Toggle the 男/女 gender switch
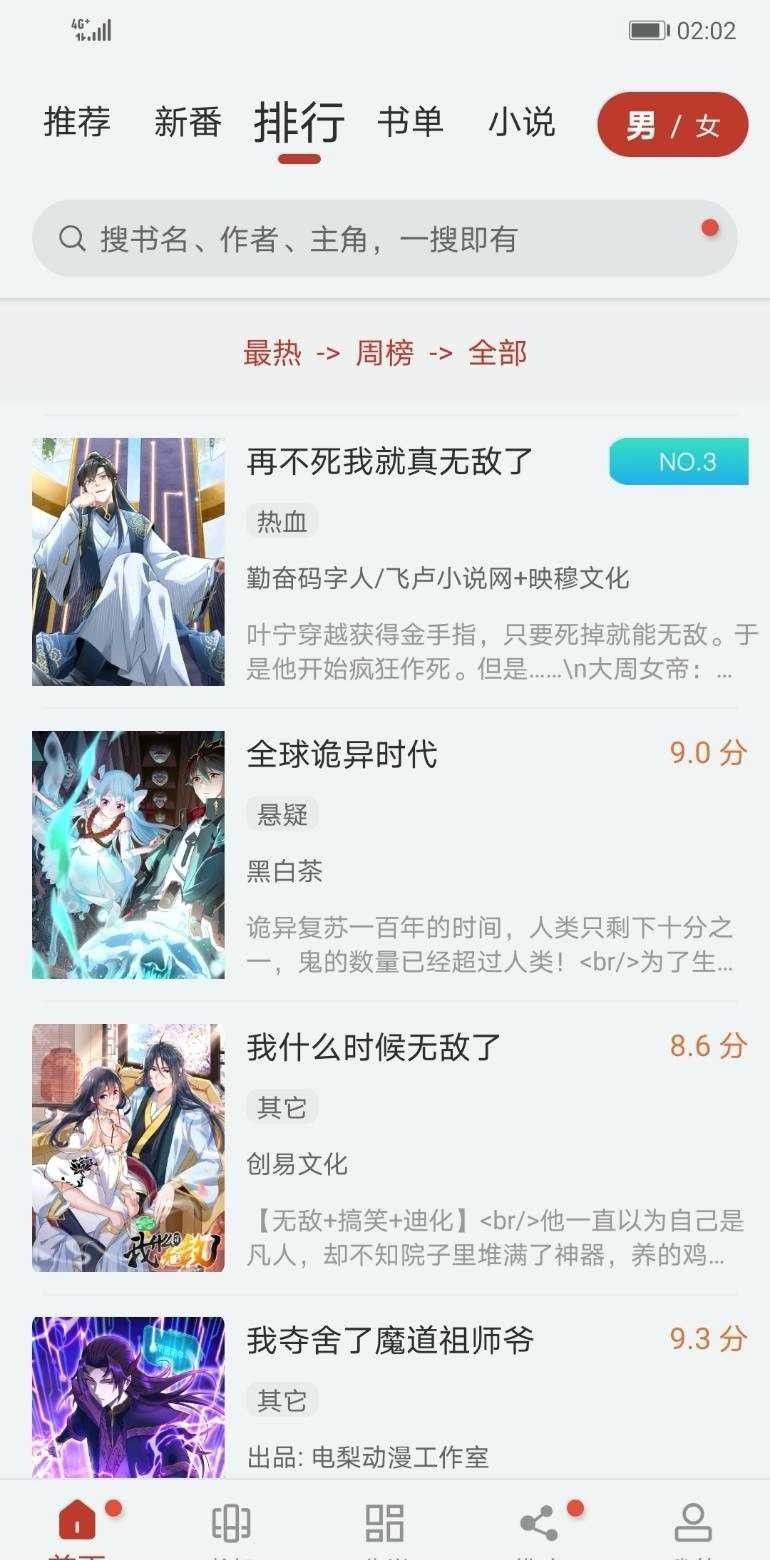 click(672, 125)
